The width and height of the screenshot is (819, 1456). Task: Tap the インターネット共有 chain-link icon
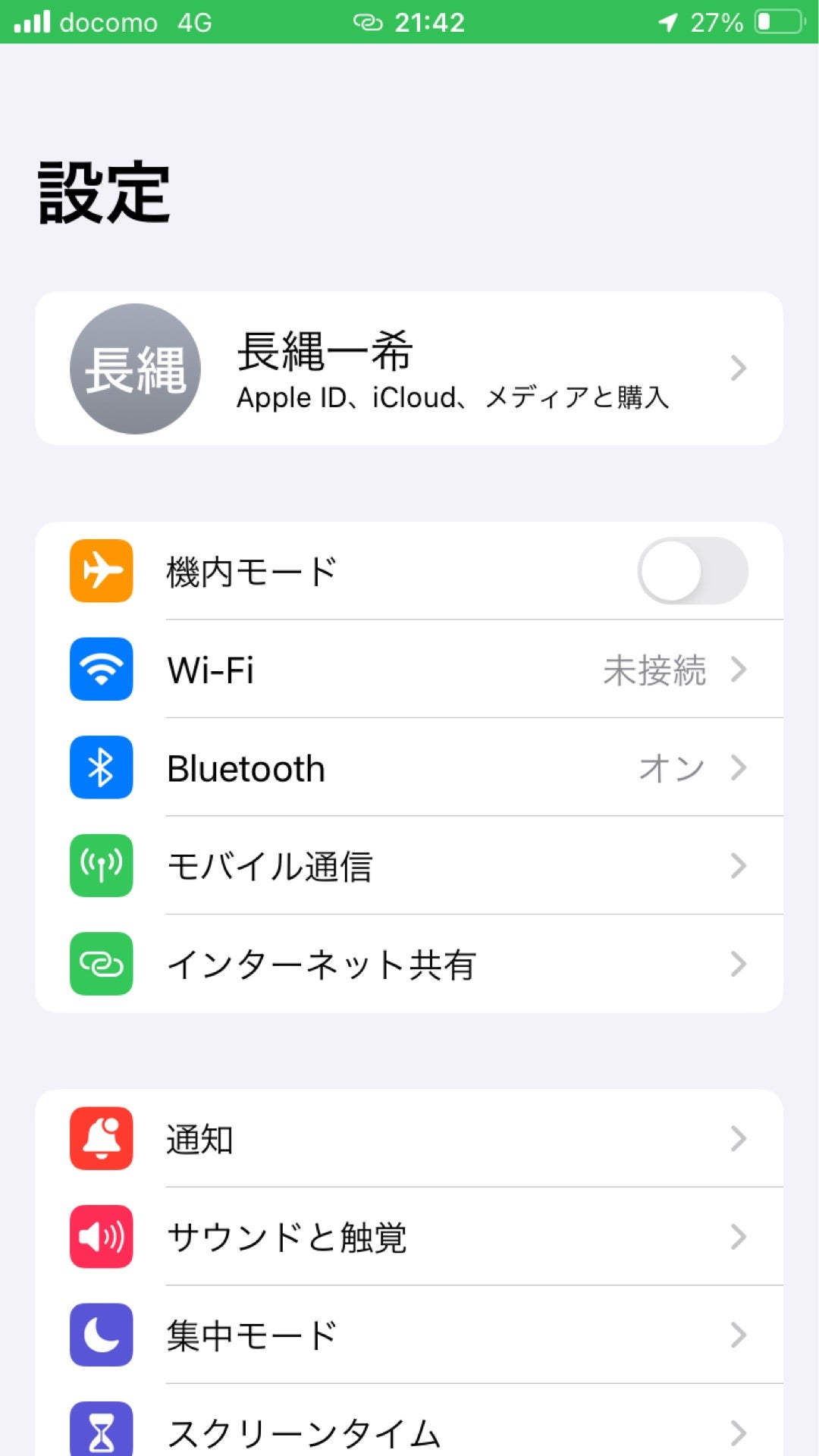pos(101,965)
